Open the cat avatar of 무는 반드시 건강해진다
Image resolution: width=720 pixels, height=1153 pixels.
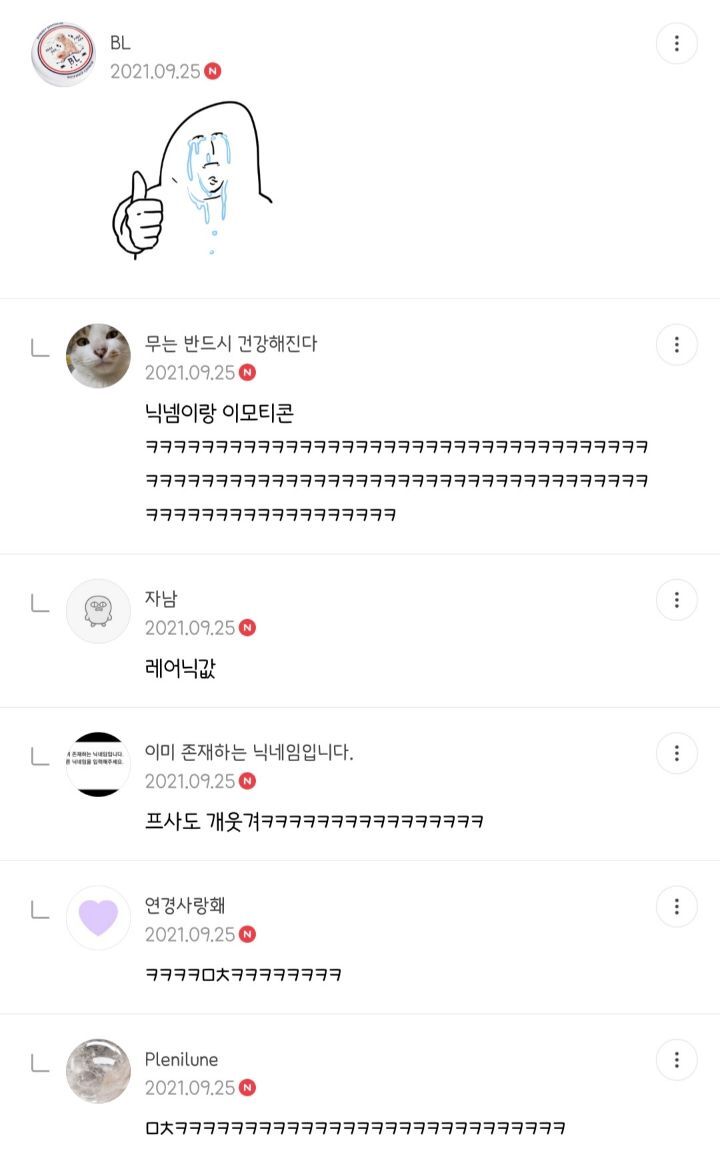(x=98, y=356)
